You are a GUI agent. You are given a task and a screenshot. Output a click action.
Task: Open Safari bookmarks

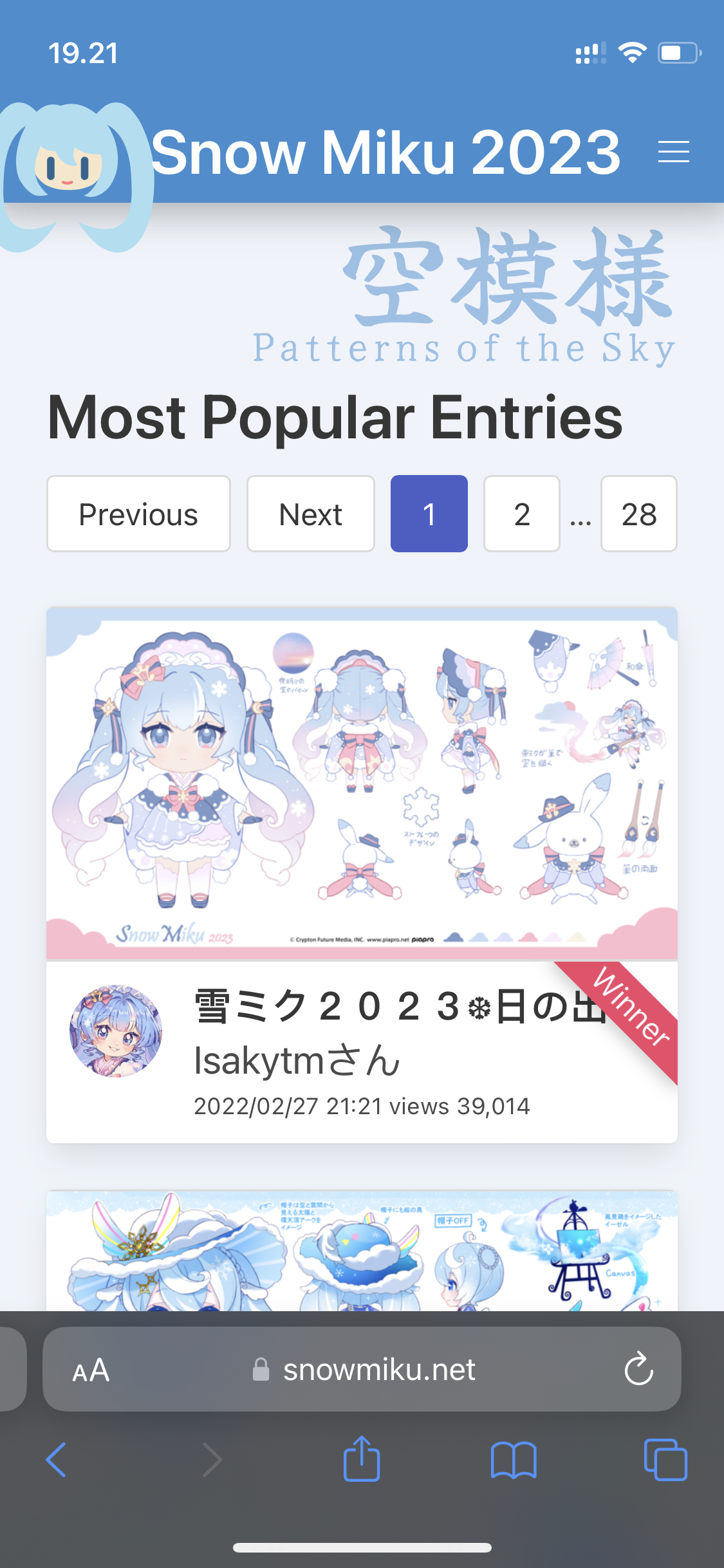point(514,1460)
